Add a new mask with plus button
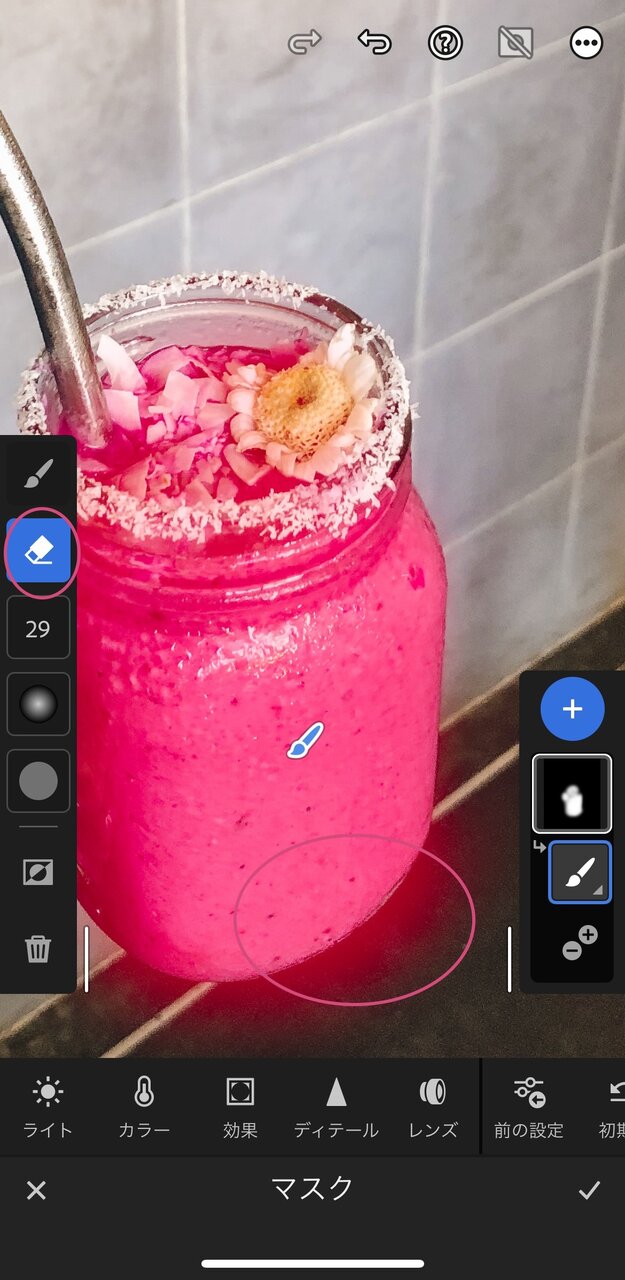Image resolution: width=625 pixels, height=1280 pixels. (572, 709)
